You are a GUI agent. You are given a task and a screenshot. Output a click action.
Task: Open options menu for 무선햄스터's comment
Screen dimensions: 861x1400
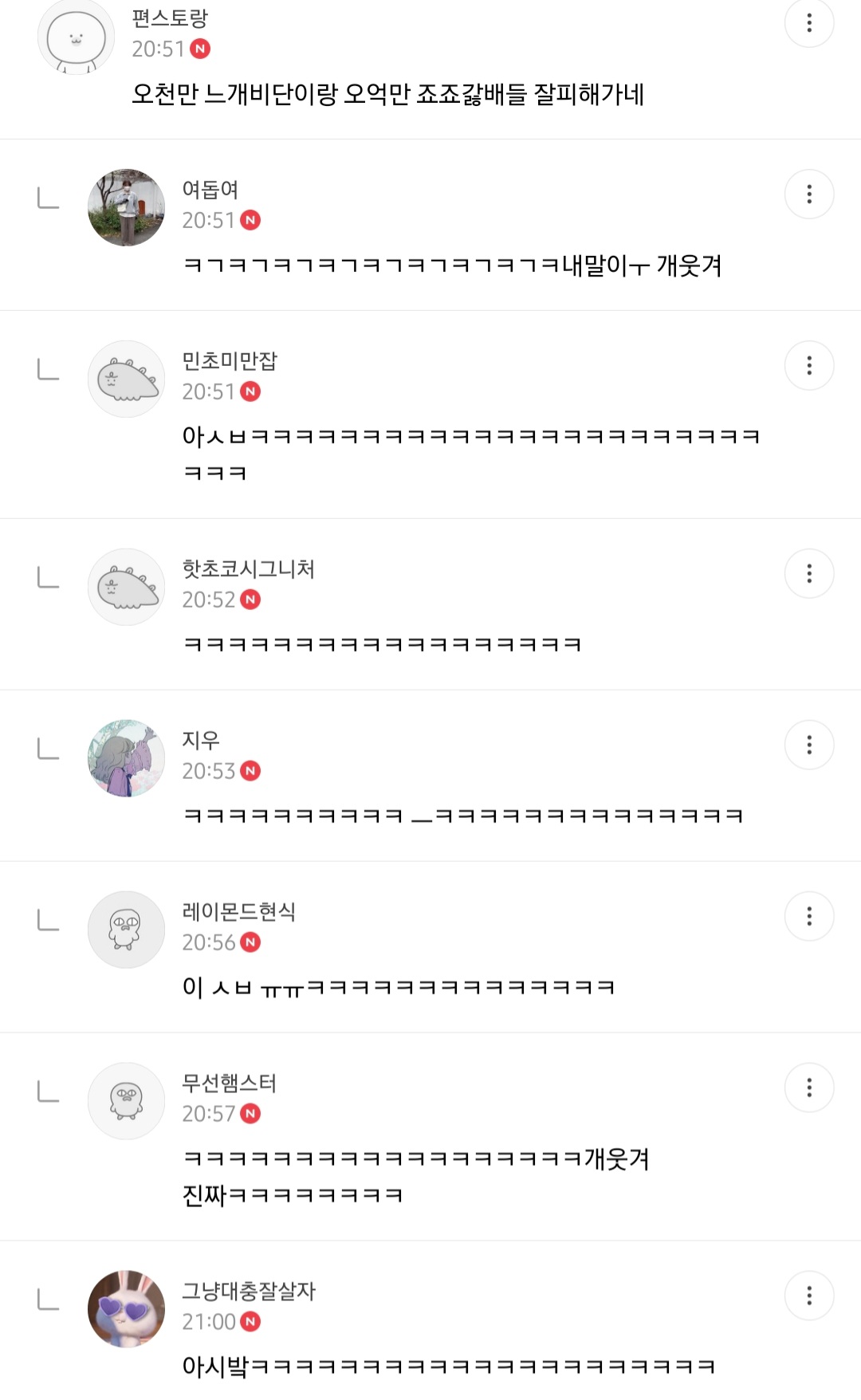tap(811, 1086)
